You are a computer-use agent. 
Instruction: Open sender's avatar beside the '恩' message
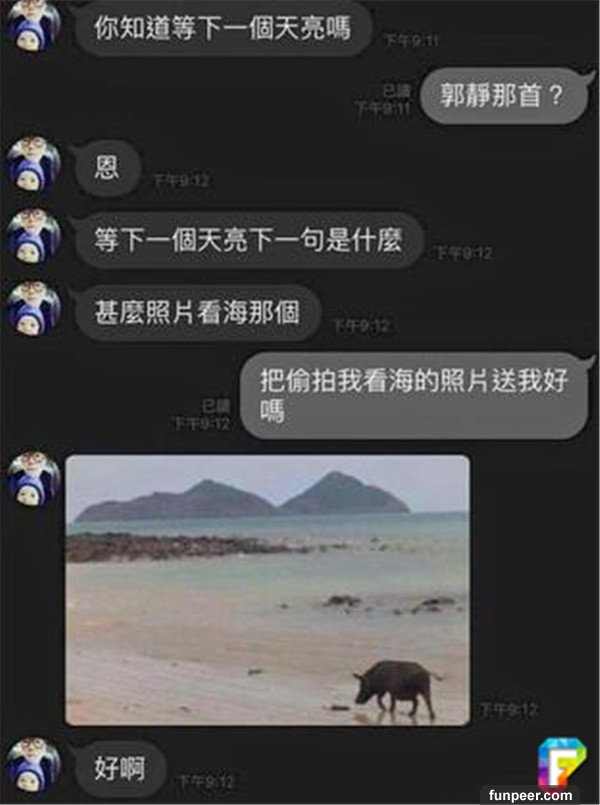coord(33,164)
